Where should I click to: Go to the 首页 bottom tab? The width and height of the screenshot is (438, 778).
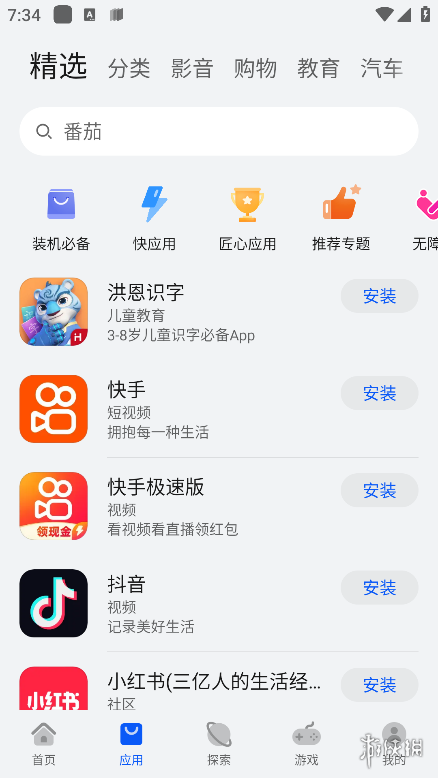pyautogui.click(x=44, y=743)
